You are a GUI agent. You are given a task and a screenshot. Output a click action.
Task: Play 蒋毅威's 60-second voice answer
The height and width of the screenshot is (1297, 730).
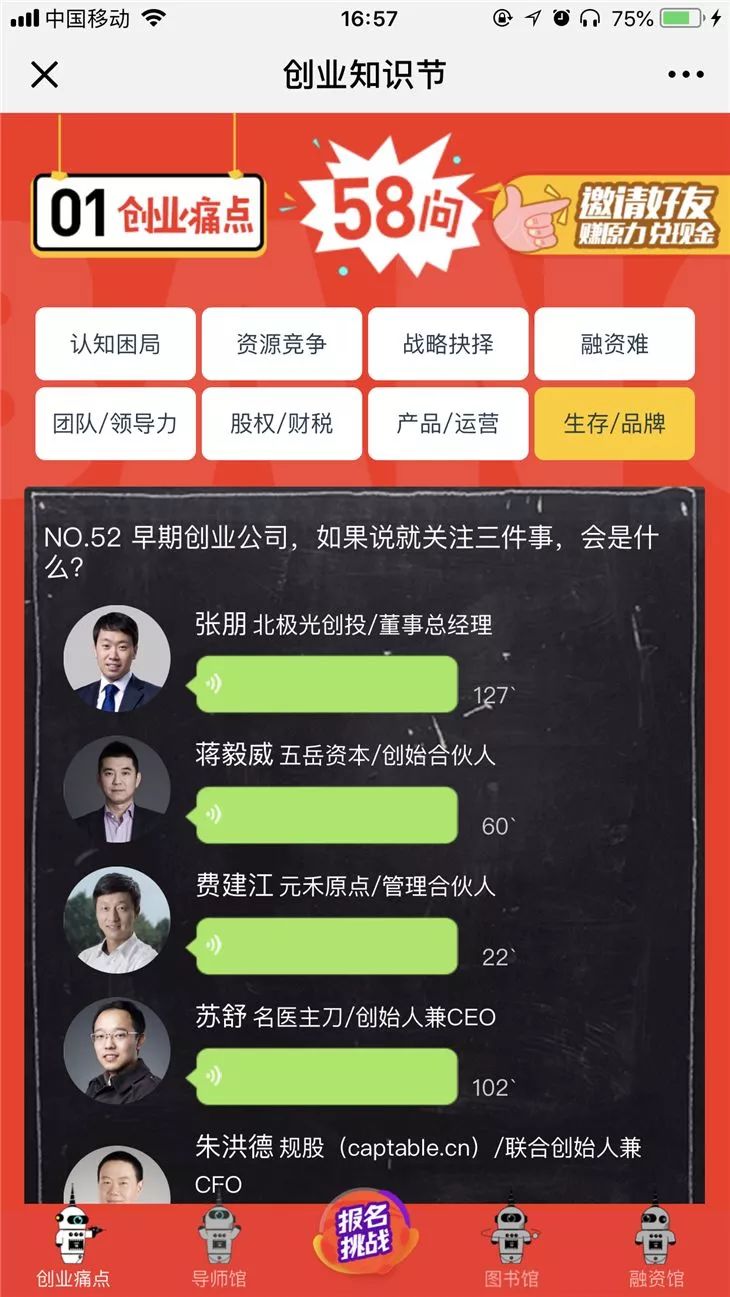326,815
